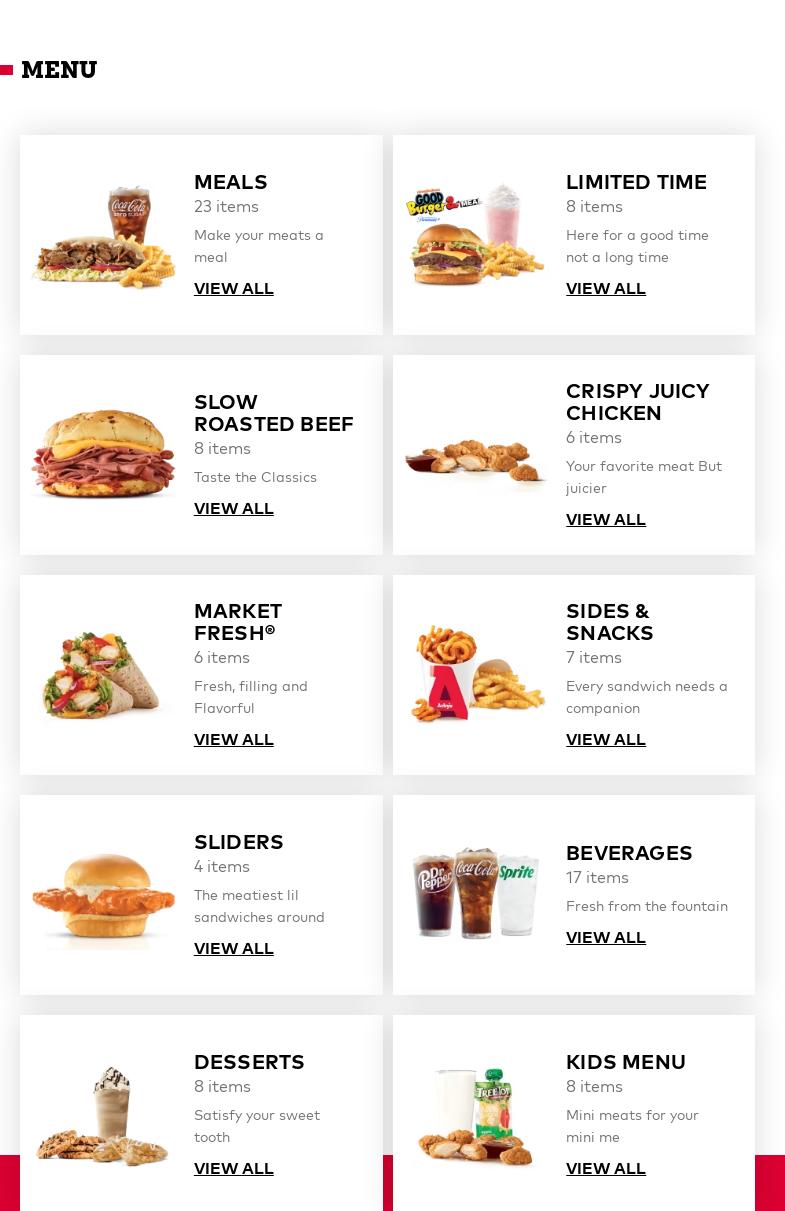View all 17 Beverages
785x1211 pixels.
[605, 938]
